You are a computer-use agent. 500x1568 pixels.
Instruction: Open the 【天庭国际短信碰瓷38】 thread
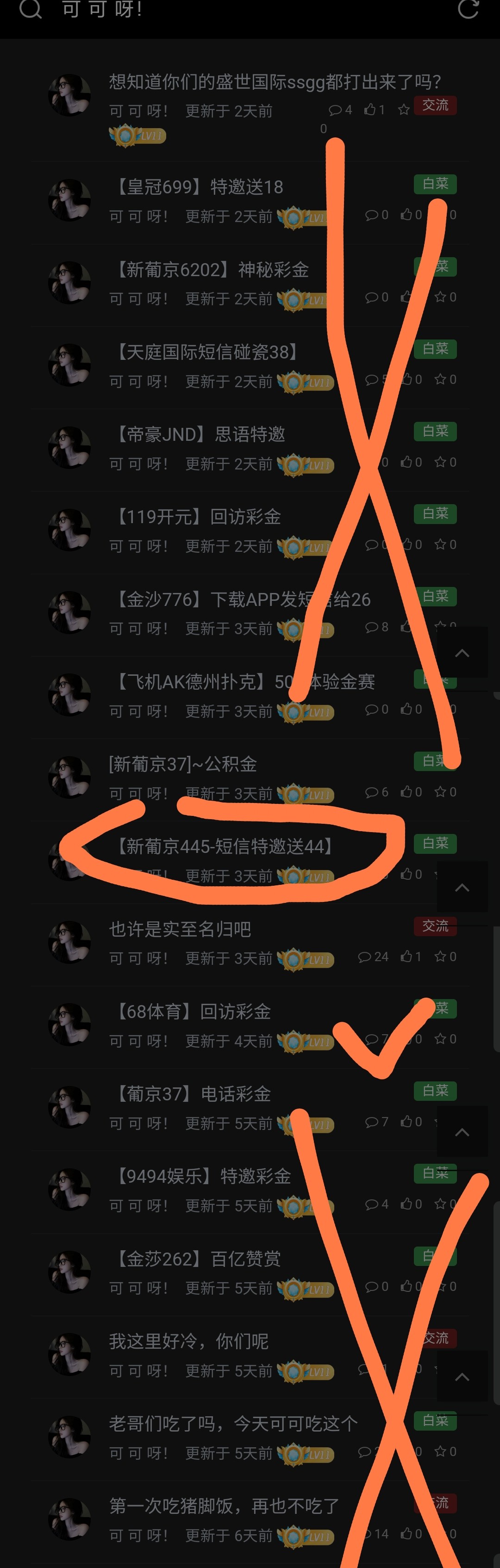click(x=206, y=351)
